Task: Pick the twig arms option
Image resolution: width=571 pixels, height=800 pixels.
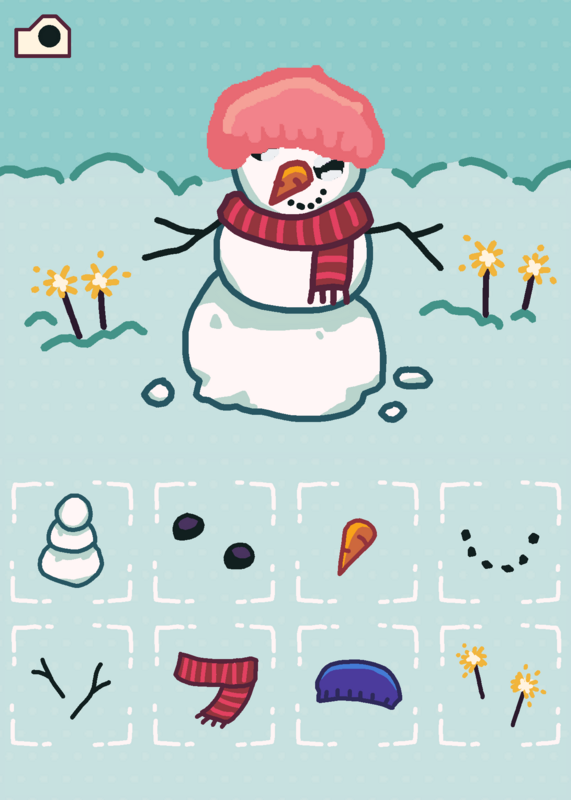Action: pos(71,685)
